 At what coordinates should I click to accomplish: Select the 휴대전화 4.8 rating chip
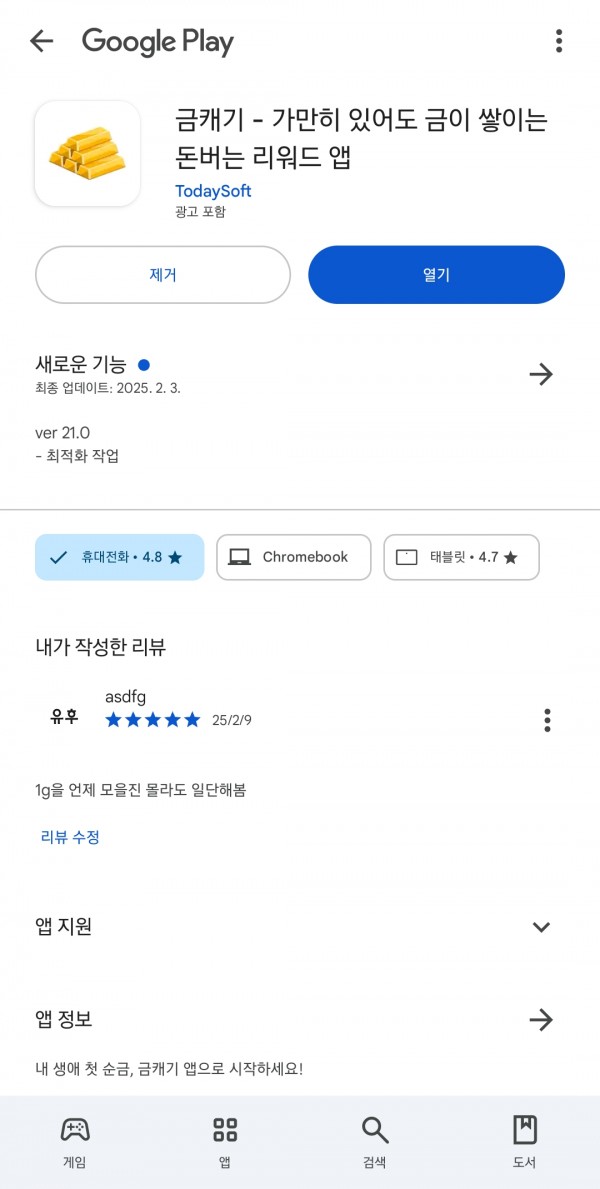point(120,557)
